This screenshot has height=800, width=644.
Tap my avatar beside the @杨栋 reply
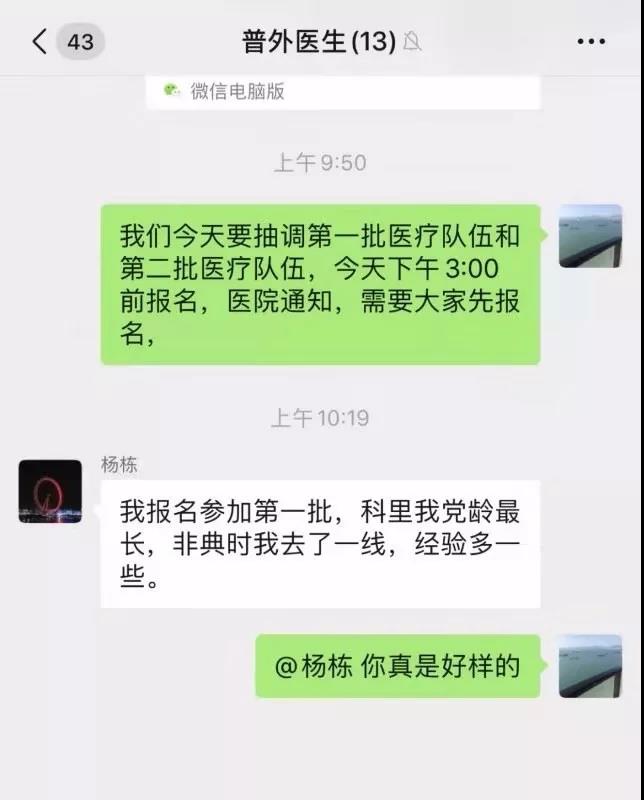coord(590,666)
